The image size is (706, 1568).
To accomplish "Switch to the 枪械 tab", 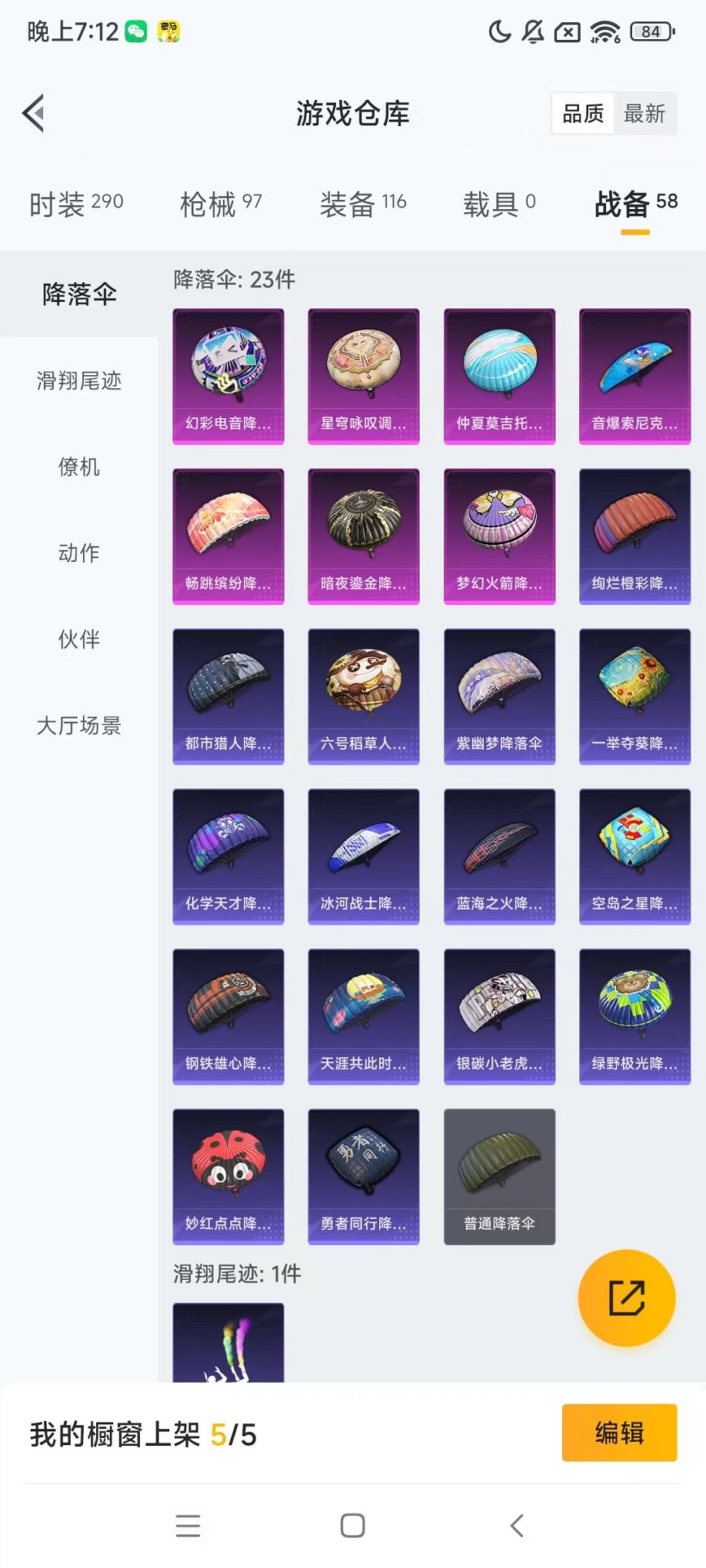I will click(221, 204).
